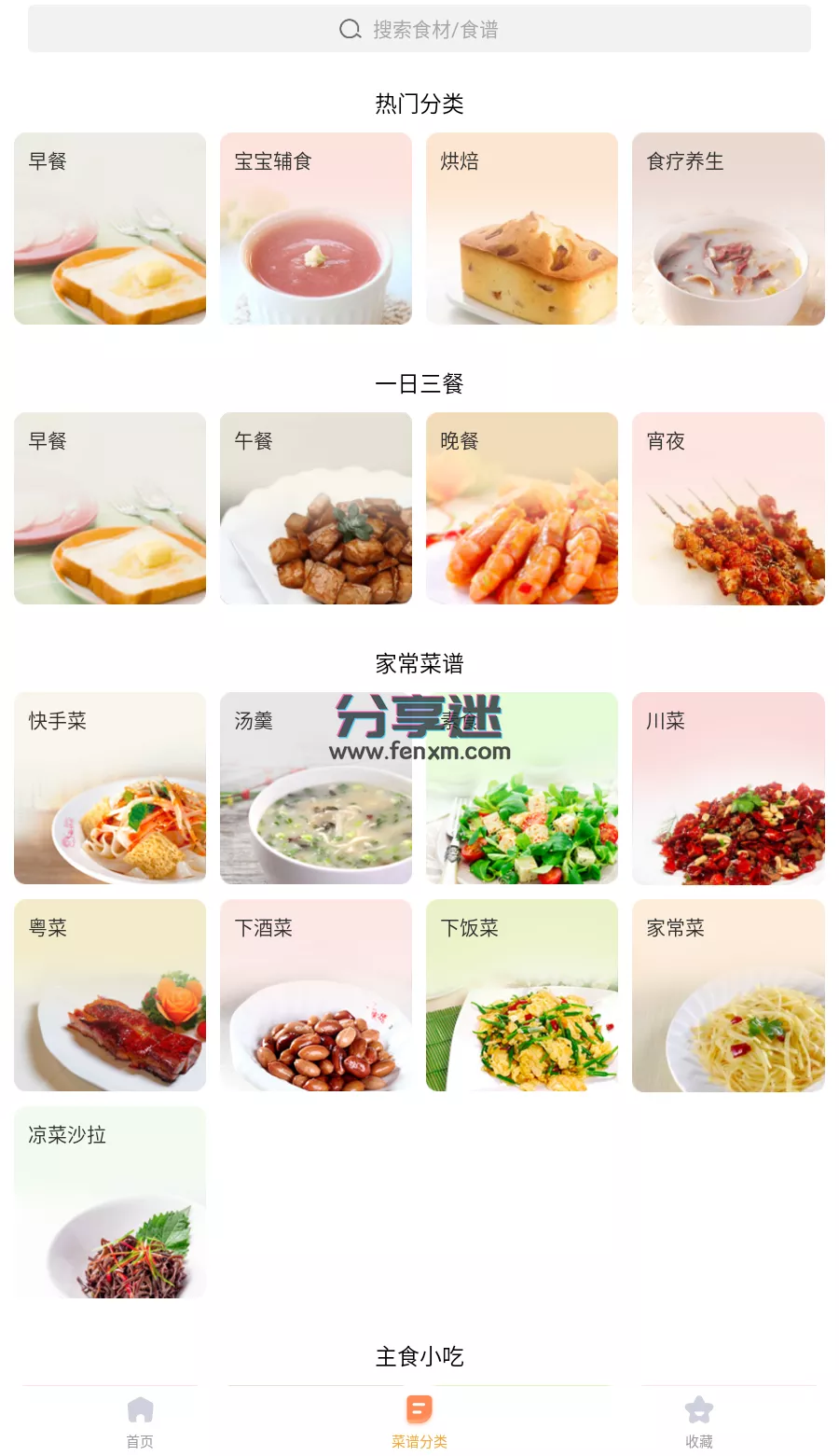Select the 快手菜 quick dishes card

click(x=110, y=788)
